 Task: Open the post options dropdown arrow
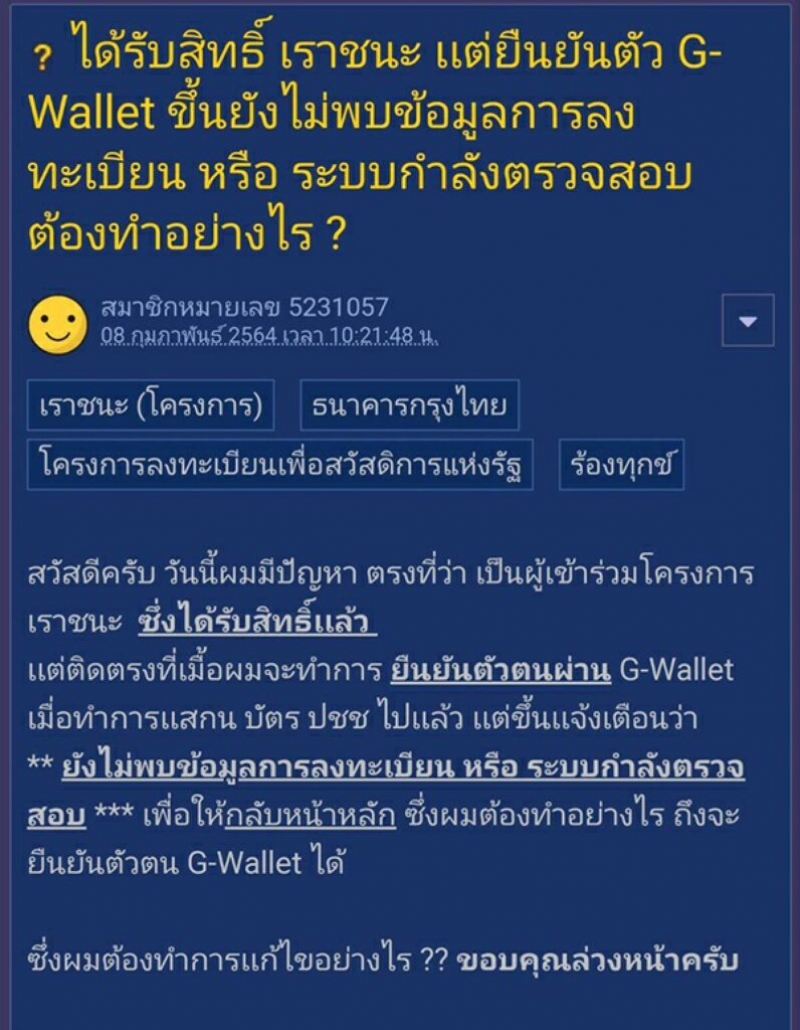pyautogui.click(x=747, y=321)
